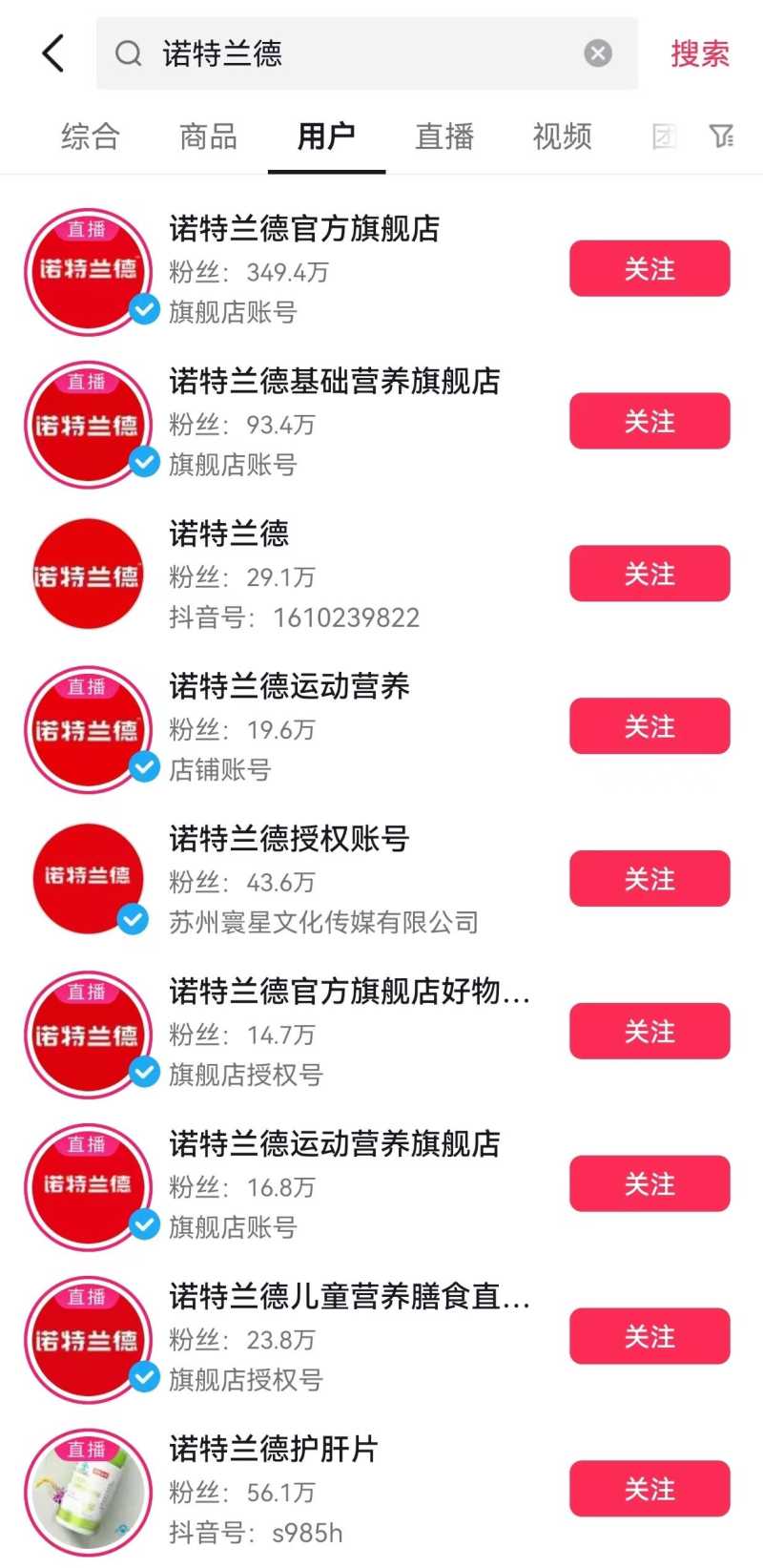Switch to the 视频 tab
Viewport: 763px width, 1568px height.
click(x=562, y=136)
